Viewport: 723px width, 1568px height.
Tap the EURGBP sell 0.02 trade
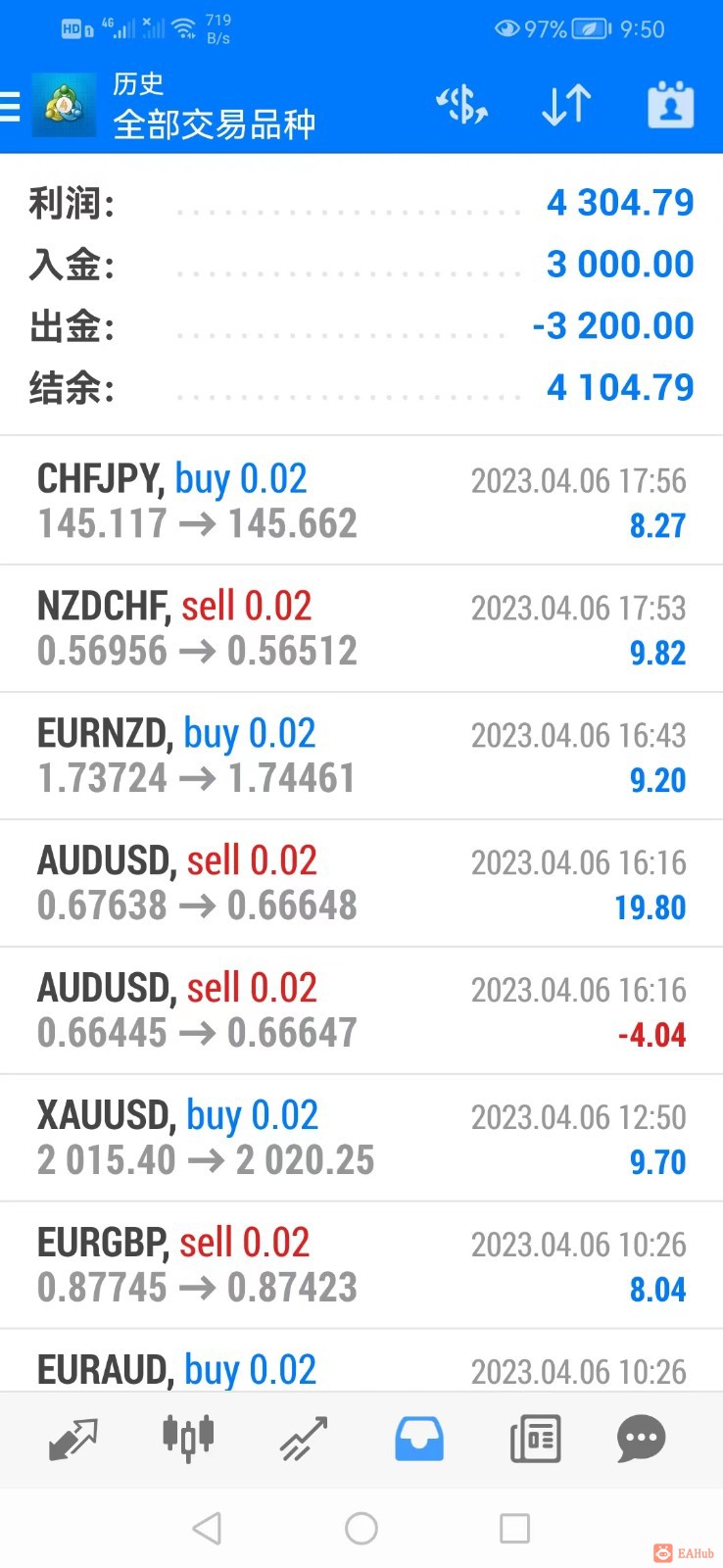(361, 1265)
